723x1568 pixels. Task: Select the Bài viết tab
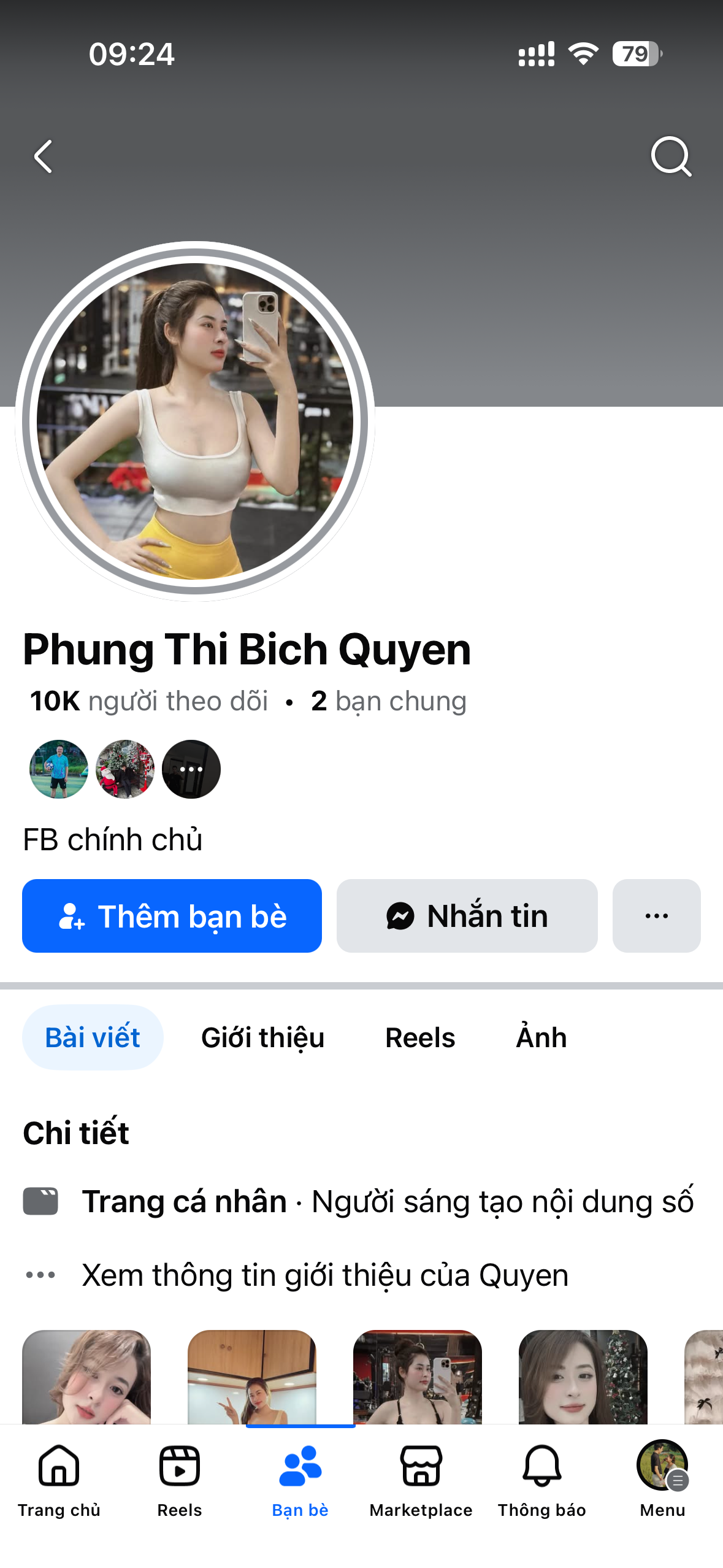coord(93,1037)
